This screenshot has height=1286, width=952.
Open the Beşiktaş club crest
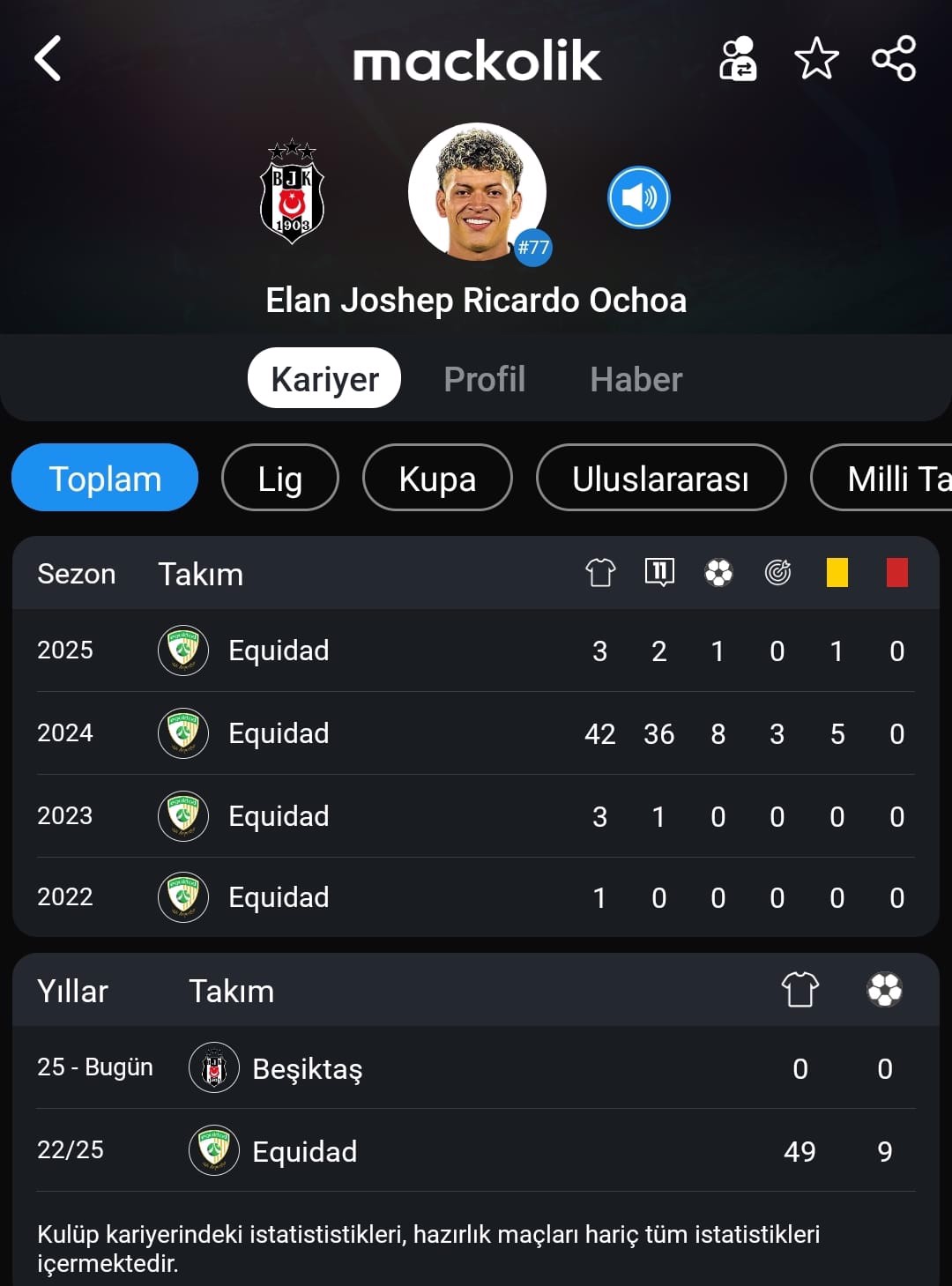pyautogui.click(x=292, y=192)
